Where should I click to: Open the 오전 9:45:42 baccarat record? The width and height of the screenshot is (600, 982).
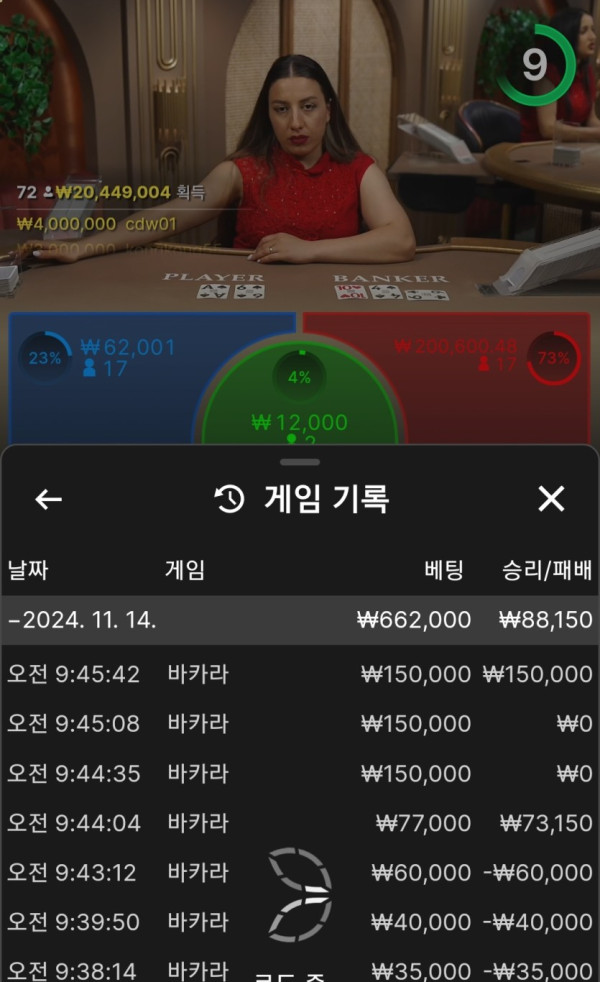(300, 674)
